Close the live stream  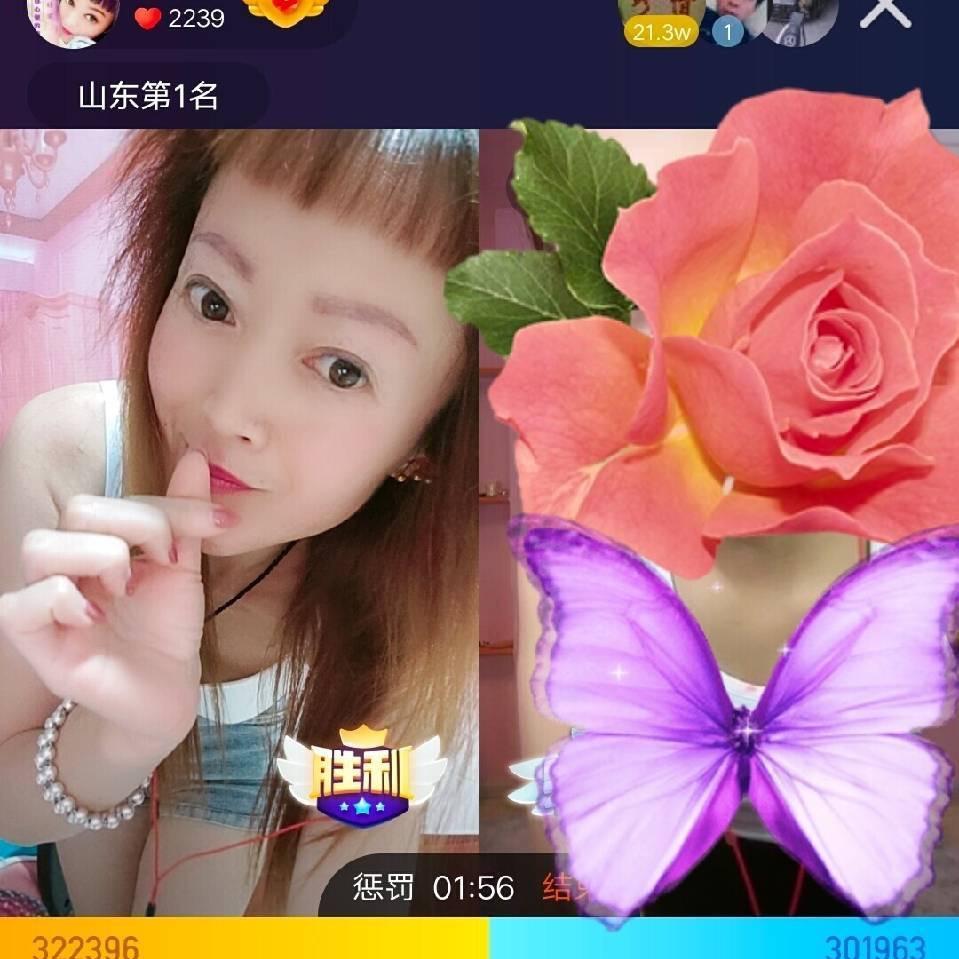pos(885,12)
